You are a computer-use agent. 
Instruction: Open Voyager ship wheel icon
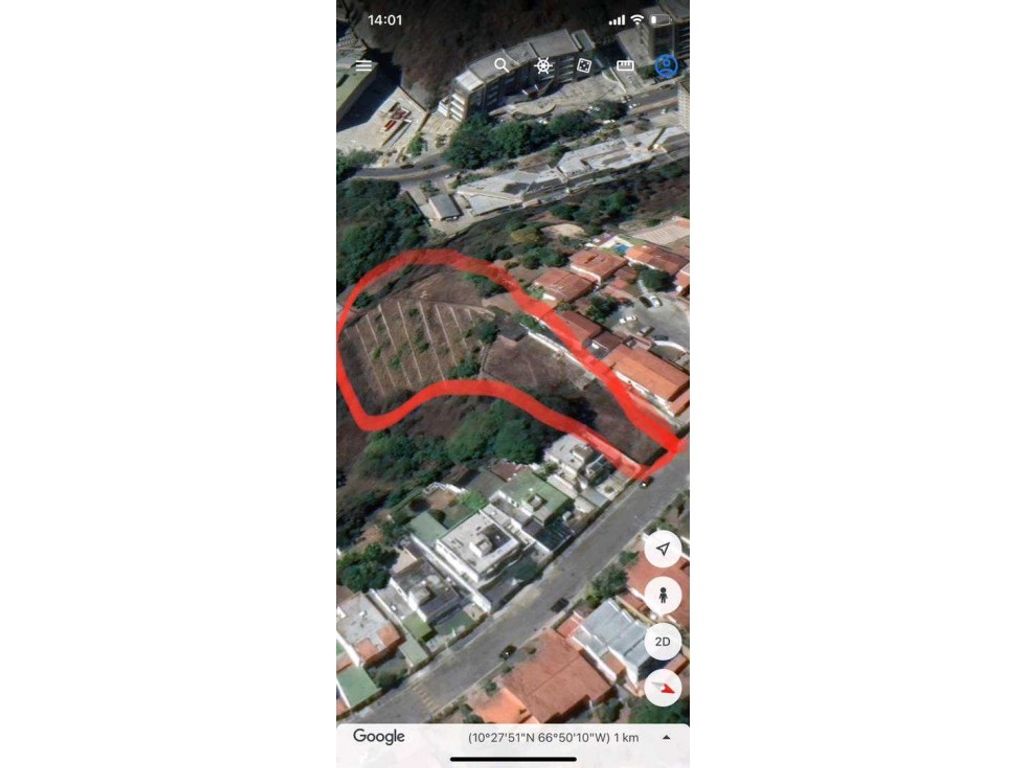(543, 66)
